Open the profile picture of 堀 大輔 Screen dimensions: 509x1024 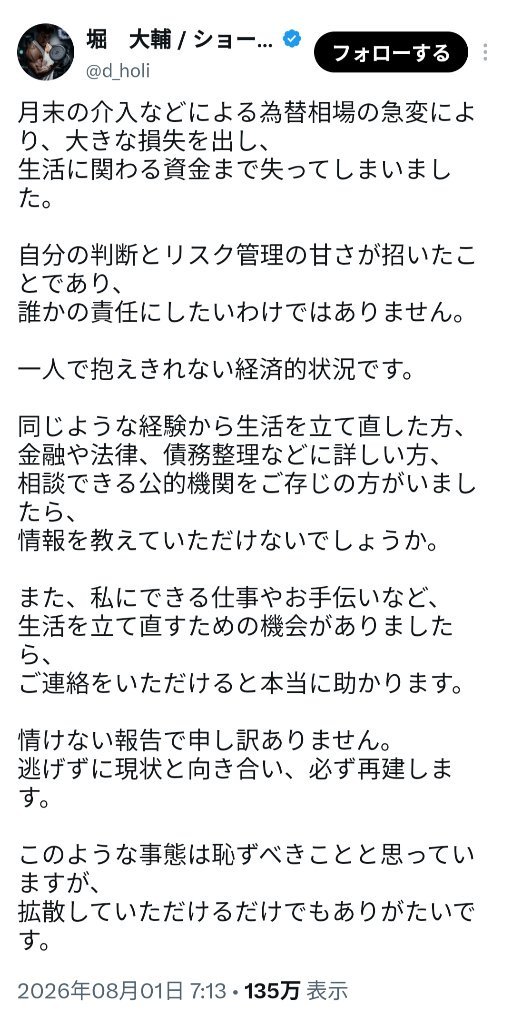45,52
